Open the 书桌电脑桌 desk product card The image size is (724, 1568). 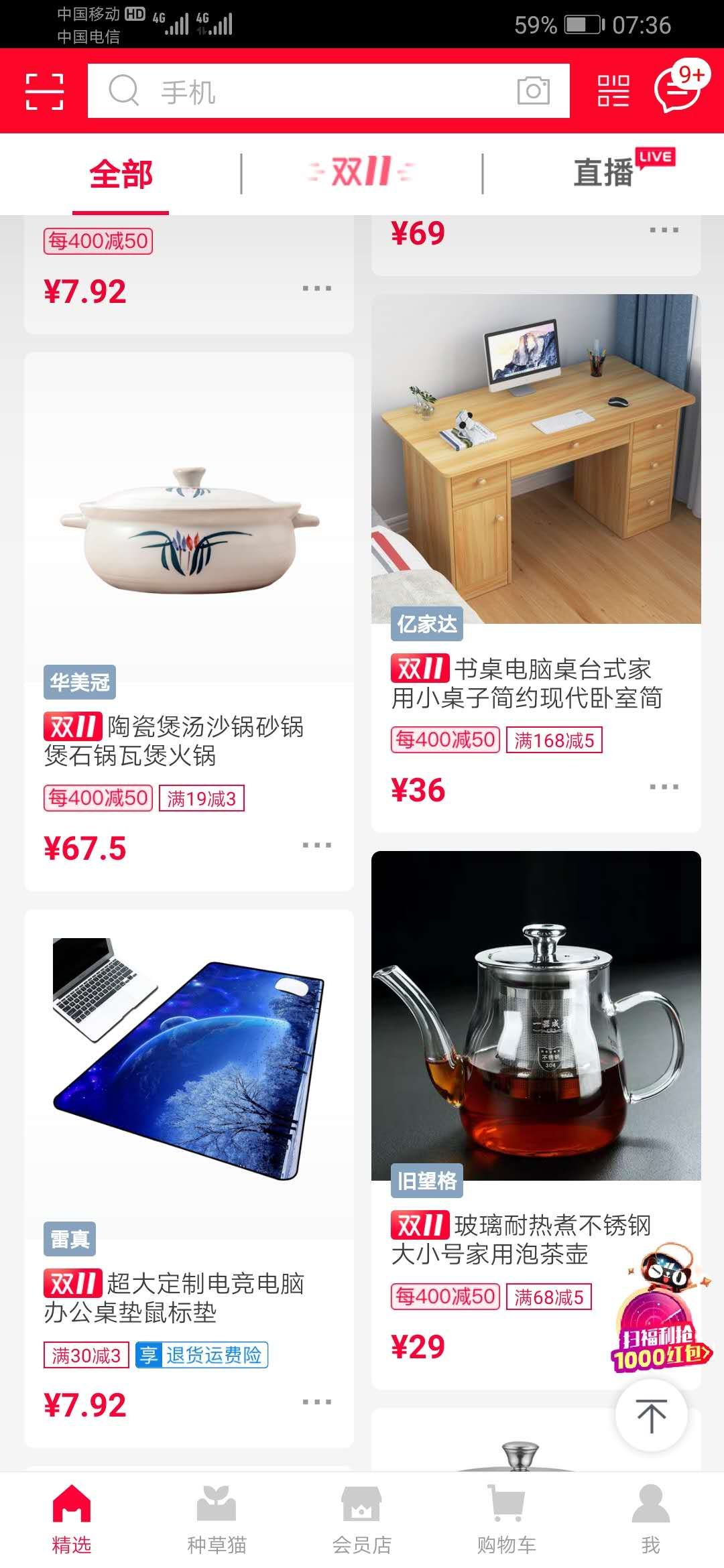point(536,563)
